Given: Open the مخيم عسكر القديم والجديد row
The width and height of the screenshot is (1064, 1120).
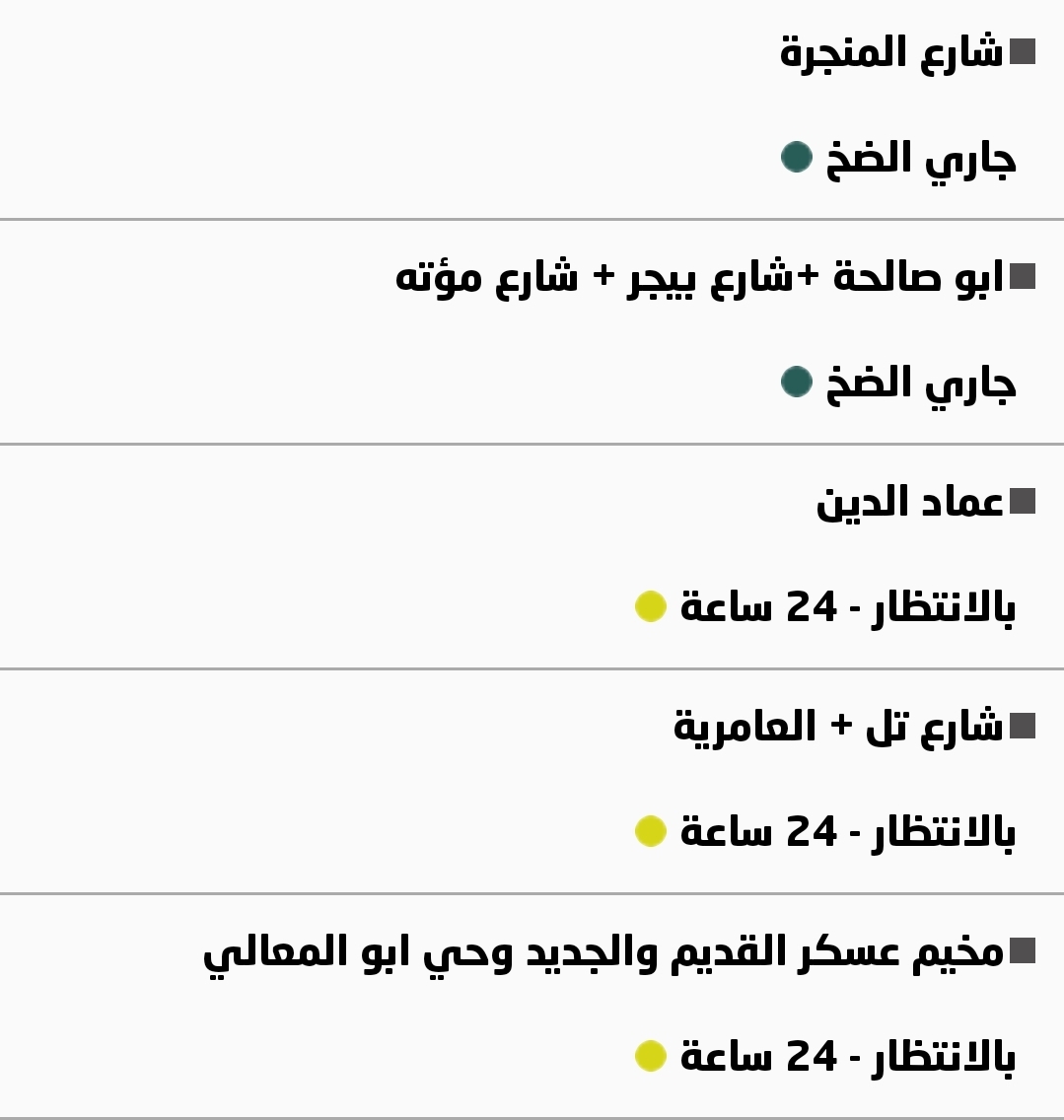Looking at the screenshot, I should [603, 952].
